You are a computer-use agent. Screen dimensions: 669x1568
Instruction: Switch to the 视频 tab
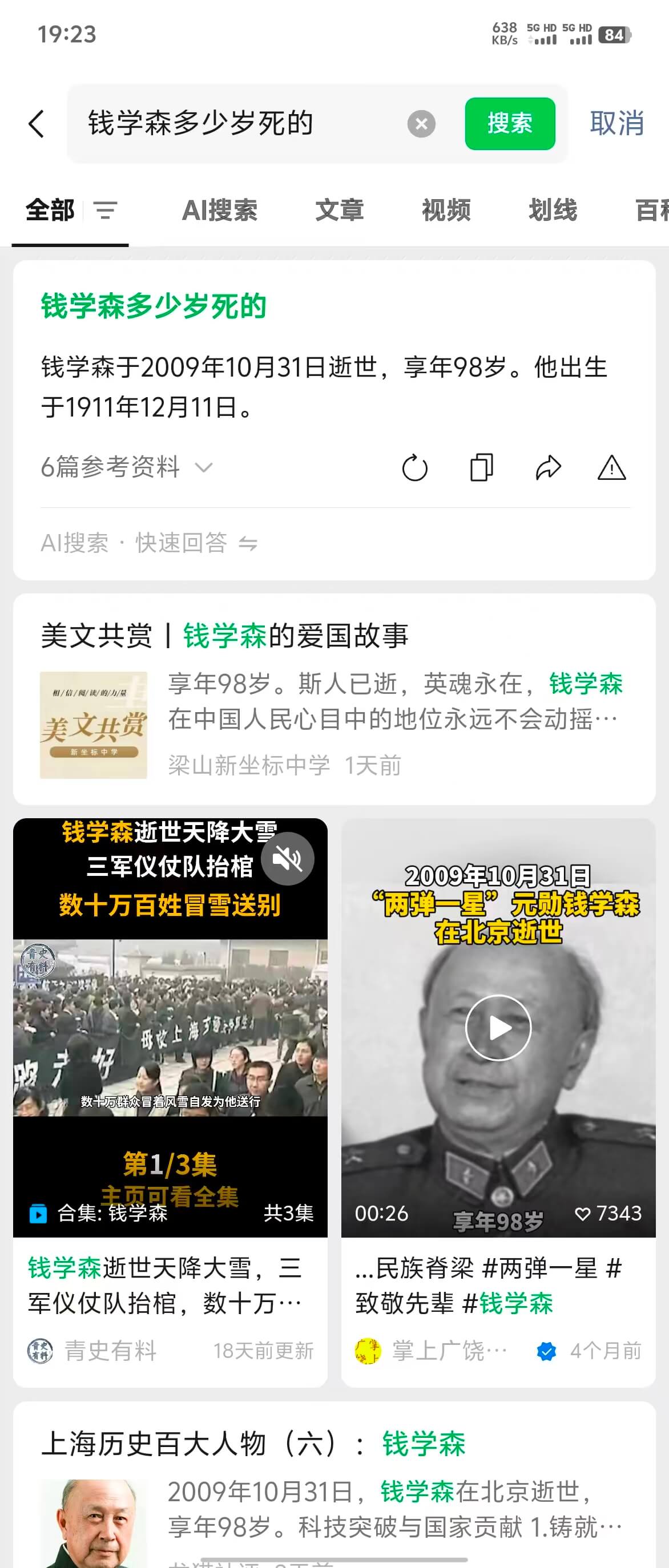click(446, 211)
